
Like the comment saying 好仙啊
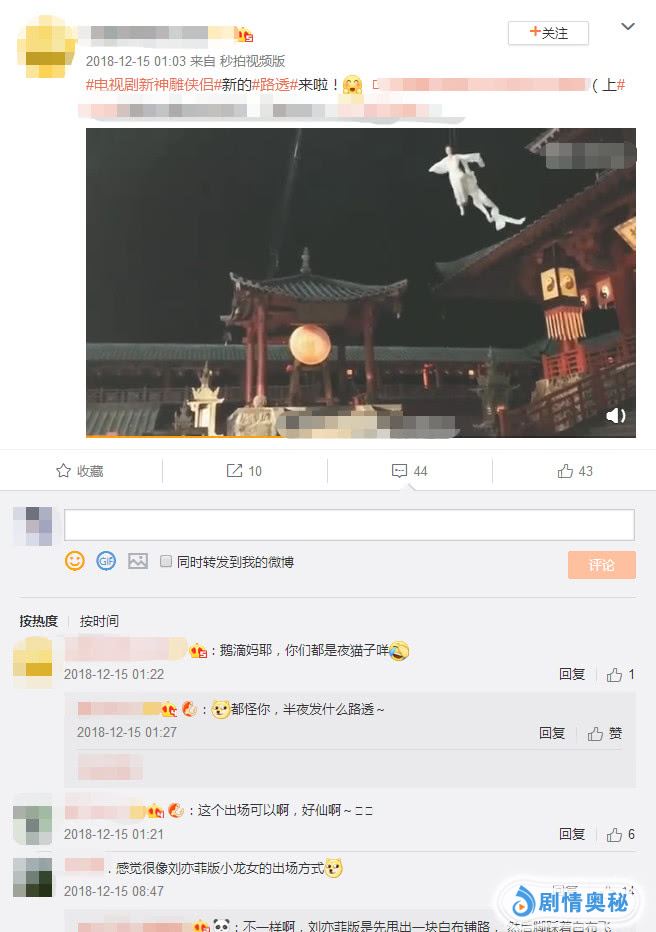(x=620, y=834)
